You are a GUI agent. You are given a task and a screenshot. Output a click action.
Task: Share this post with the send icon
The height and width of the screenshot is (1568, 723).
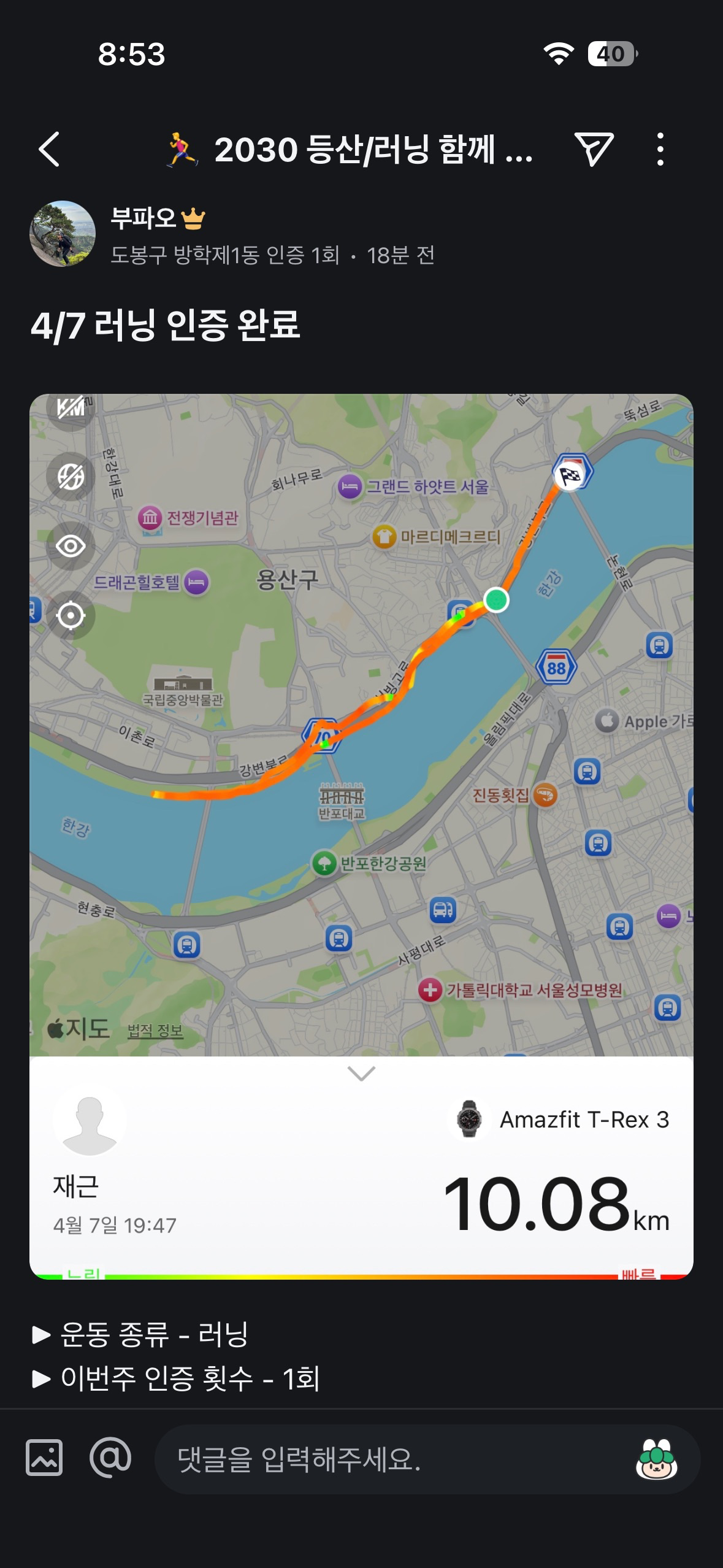click(593, 149)
